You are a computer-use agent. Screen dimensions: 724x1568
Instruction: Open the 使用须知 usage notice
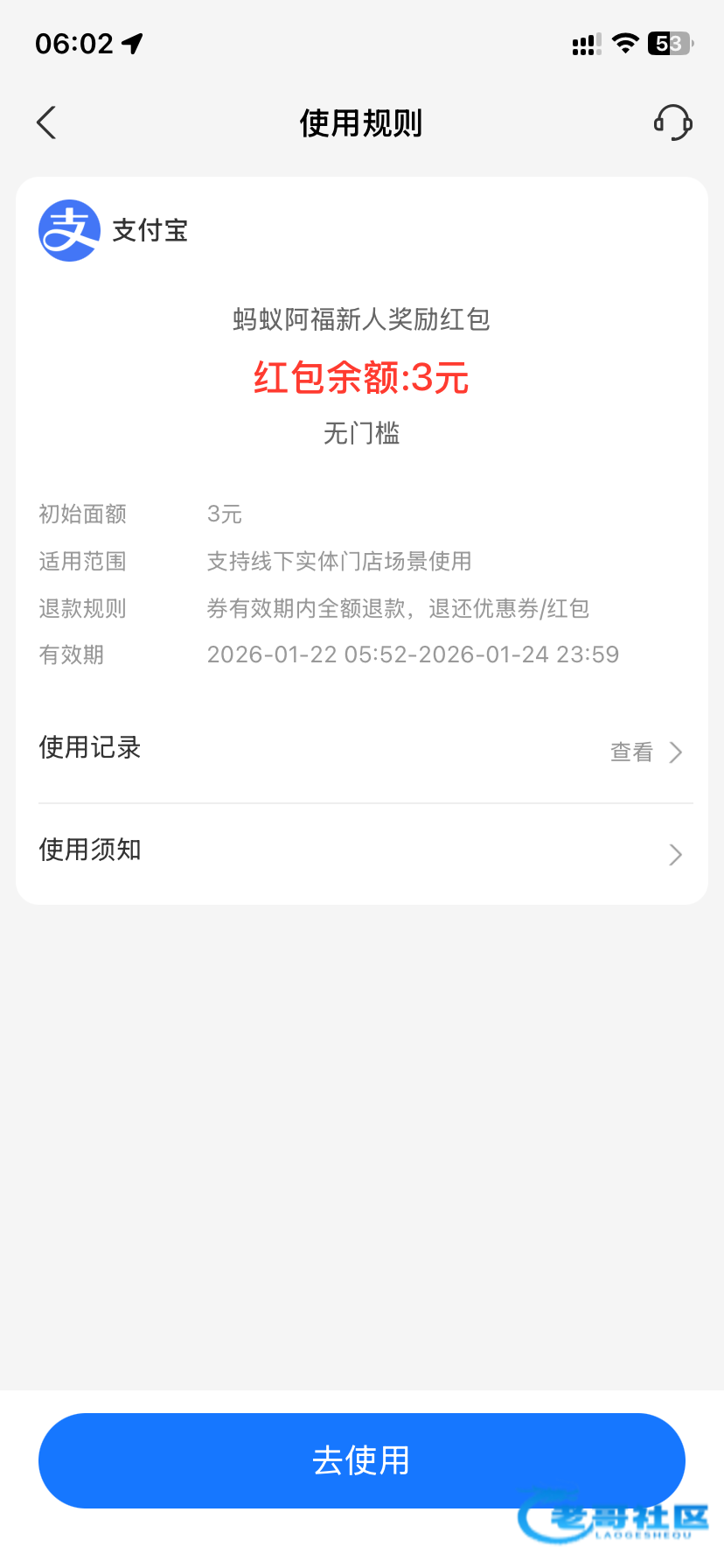[362, 852]
